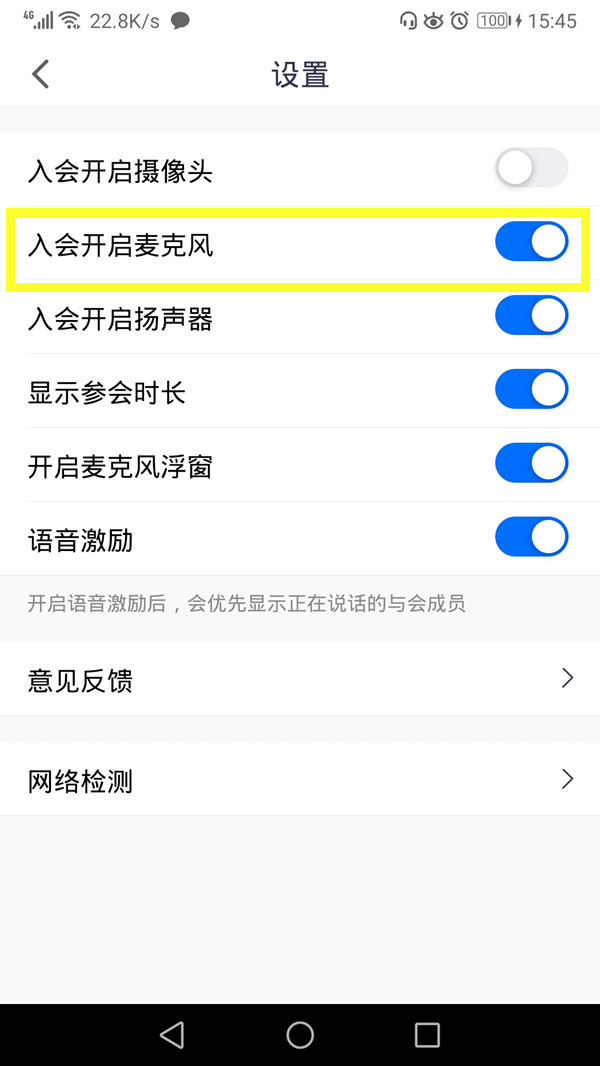Open recent apps from the navigation bar
Viewport: 600px width, 1066px height.
click(x=427, y=1035)
